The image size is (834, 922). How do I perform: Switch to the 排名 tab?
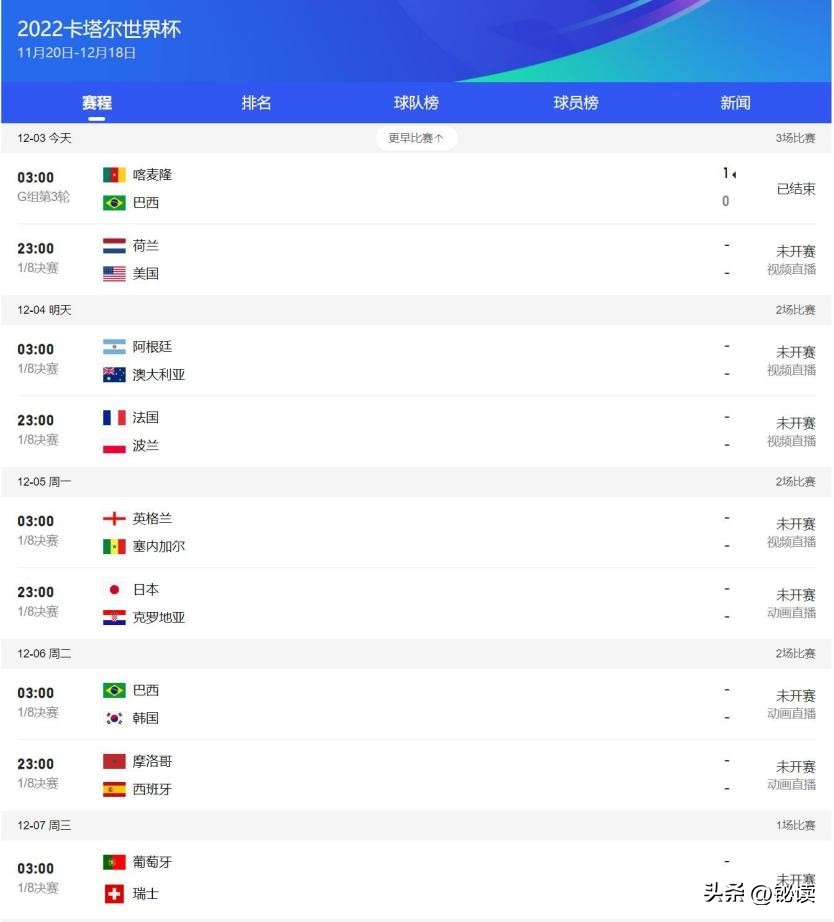(256, 102)
